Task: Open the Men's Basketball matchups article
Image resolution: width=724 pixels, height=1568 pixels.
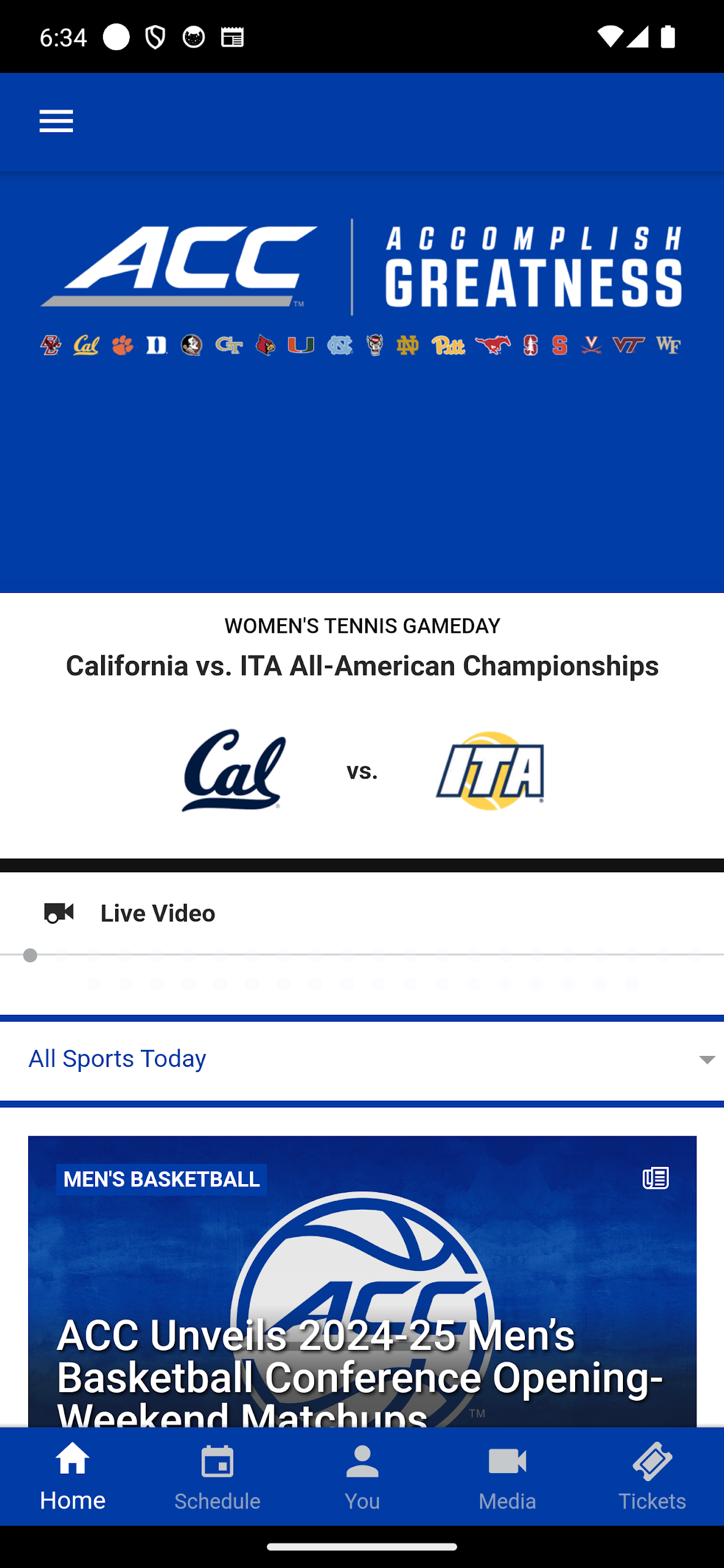Action: 362,1286
